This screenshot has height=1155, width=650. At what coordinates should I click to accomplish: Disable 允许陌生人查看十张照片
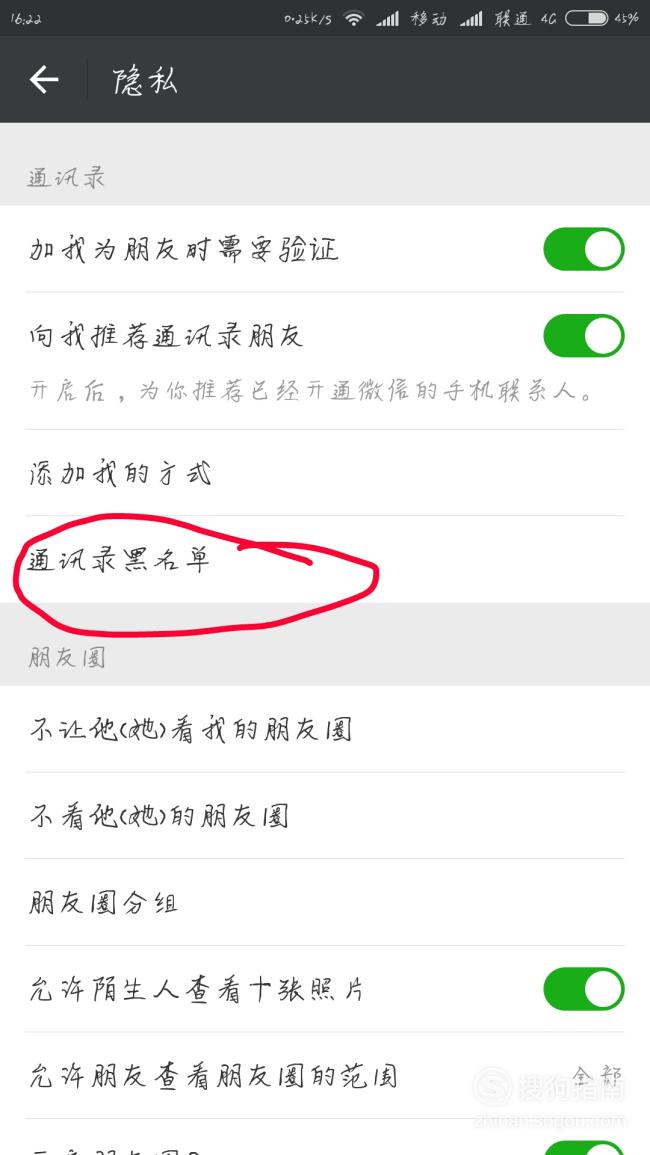(584, 989)
